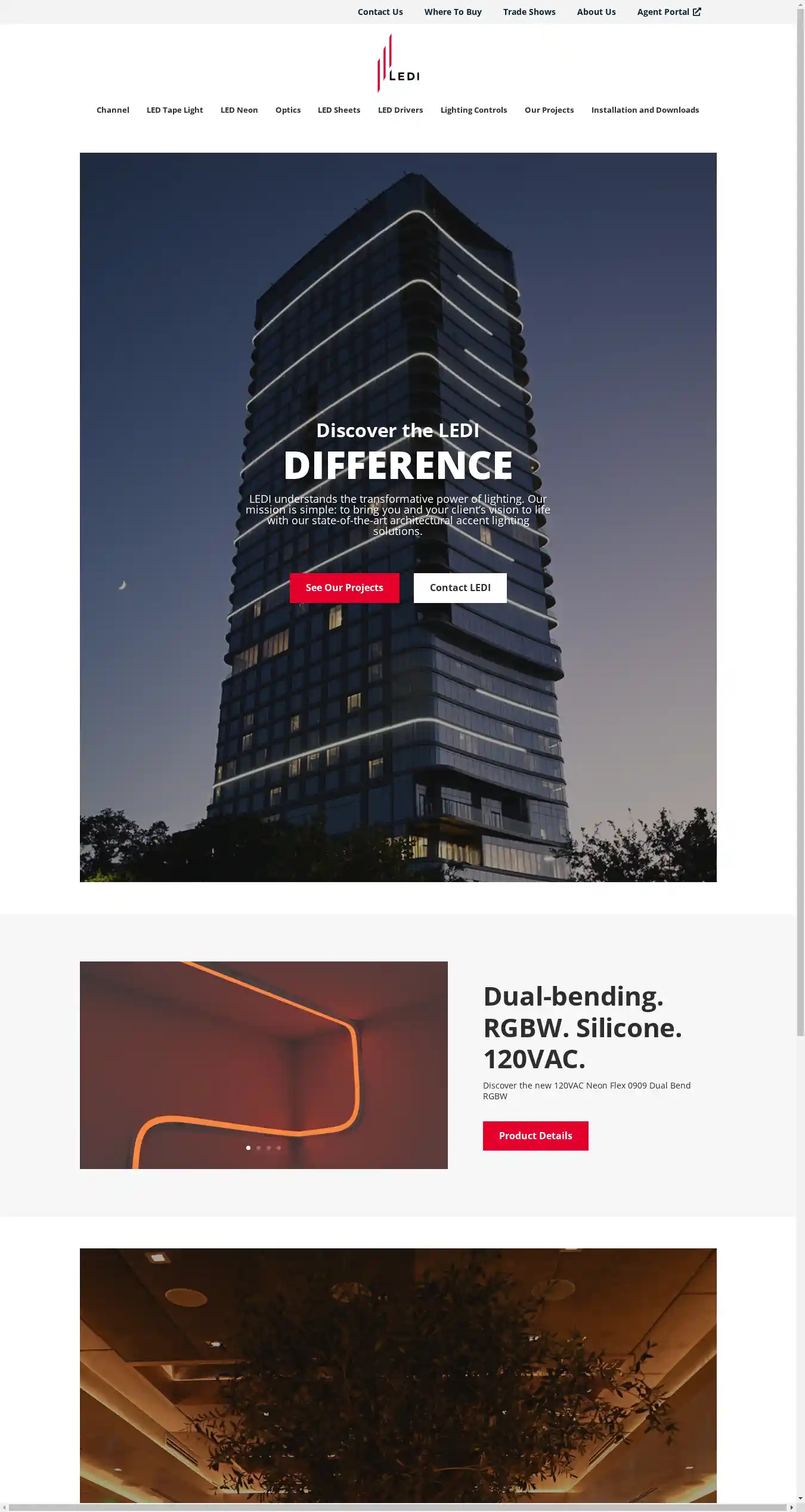Tap the red See Our Projects button
This screenshot has width=805, height=1512.
tap(344, 588)
